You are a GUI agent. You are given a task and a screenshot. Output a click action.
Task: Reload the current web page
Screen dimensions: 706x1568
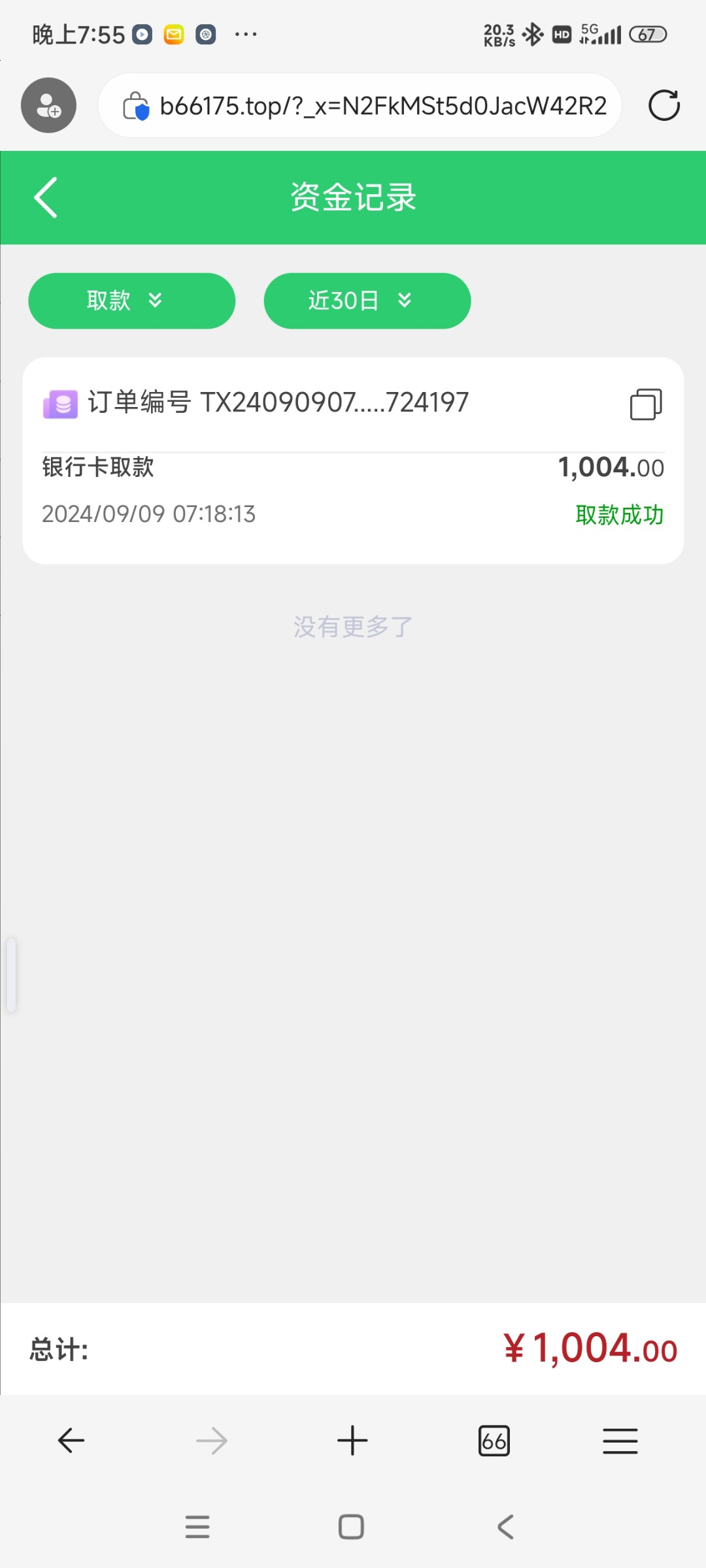tap(664, 105)
